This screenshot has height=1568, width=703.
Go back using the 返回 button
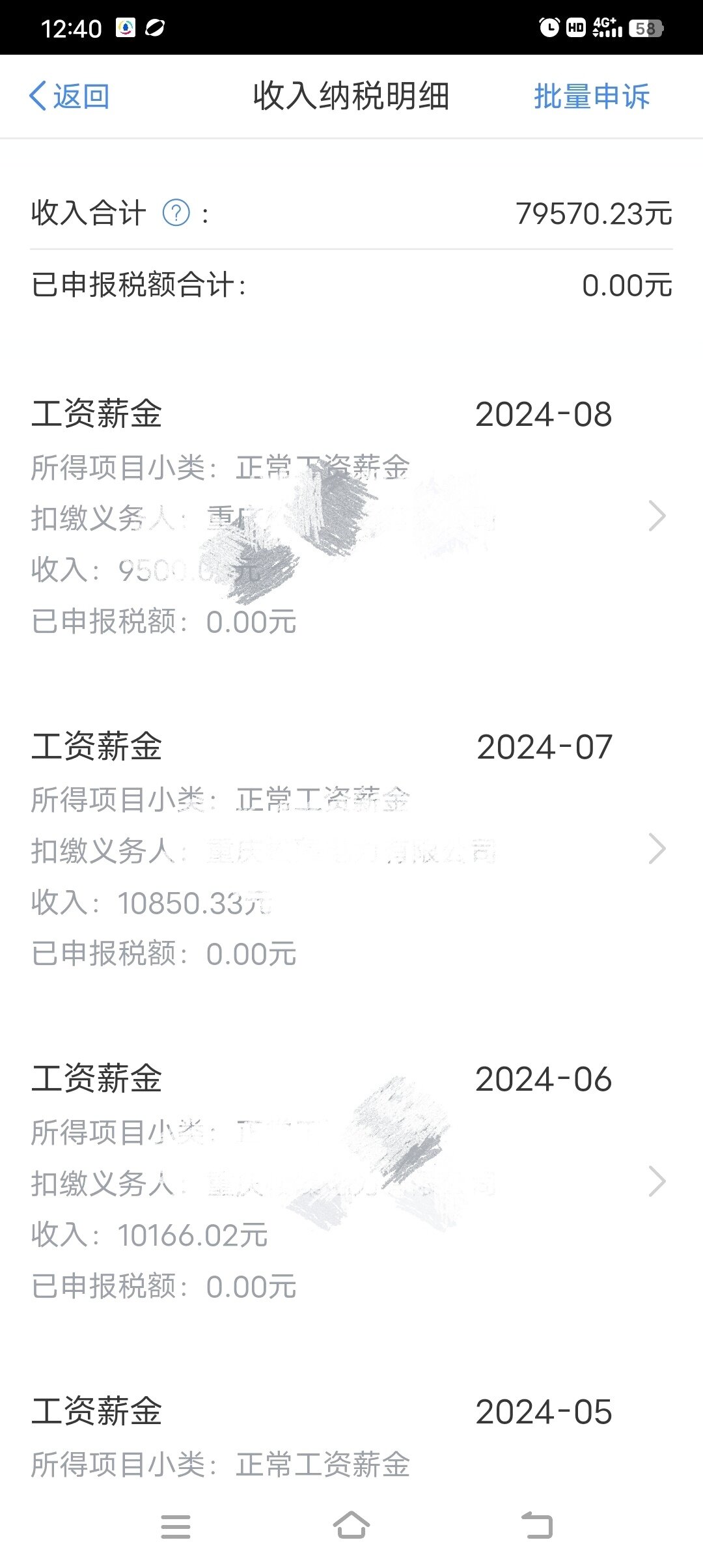(x=70, y=96)
